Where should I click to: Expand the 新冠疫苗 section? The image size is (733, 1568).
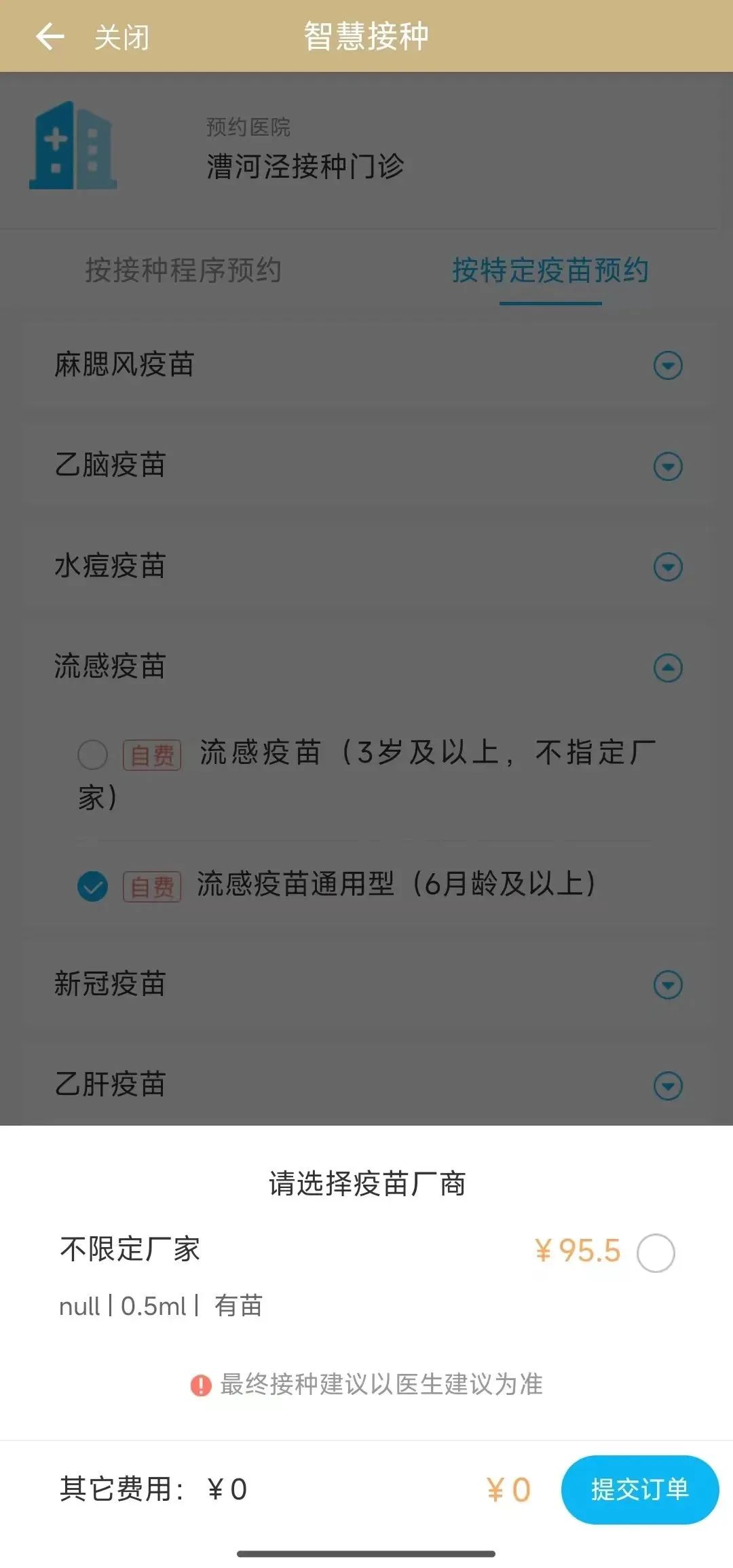[667, 984]
